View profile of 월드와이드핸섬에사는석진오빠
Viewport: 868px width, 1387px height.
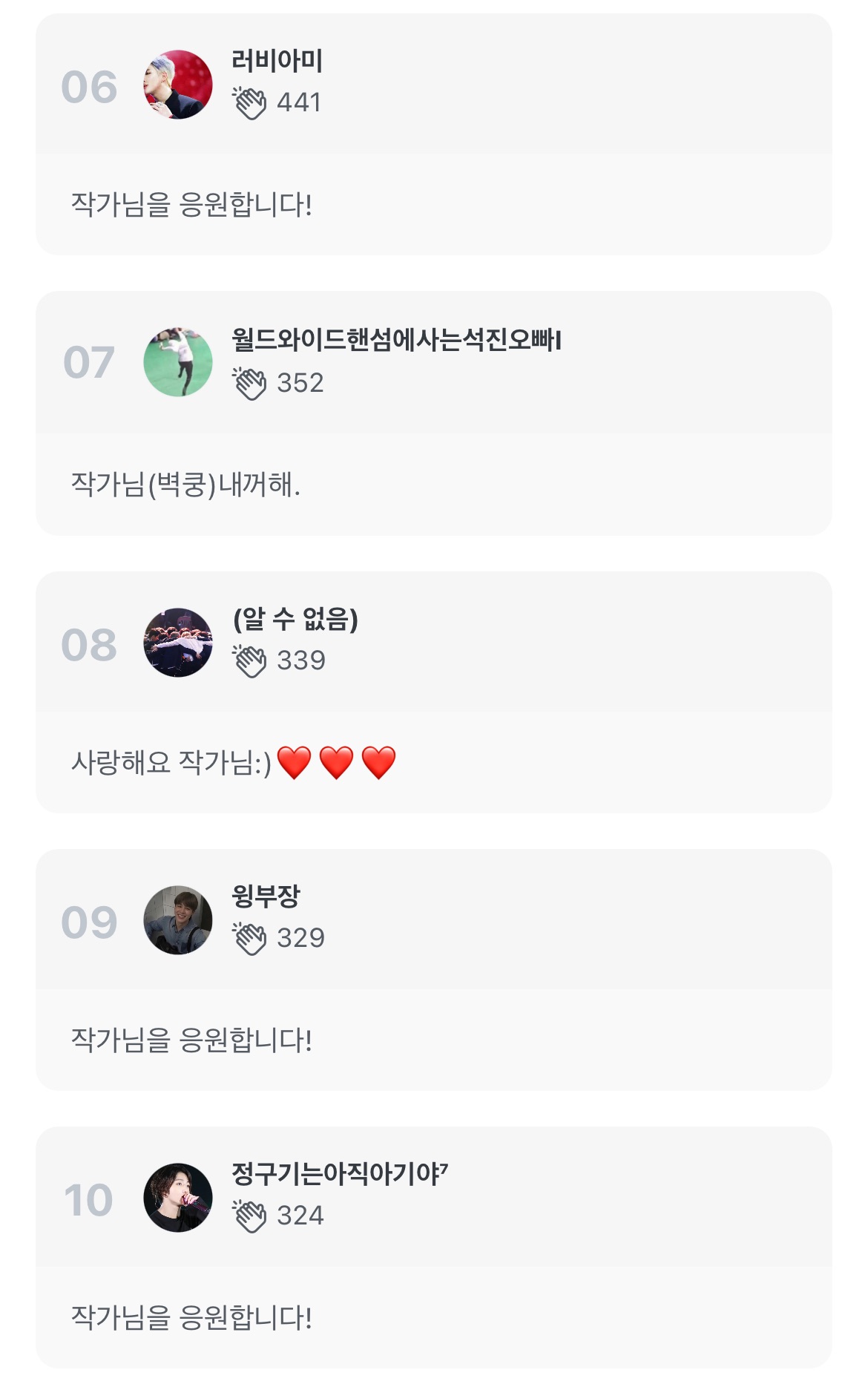click(395, 340)
